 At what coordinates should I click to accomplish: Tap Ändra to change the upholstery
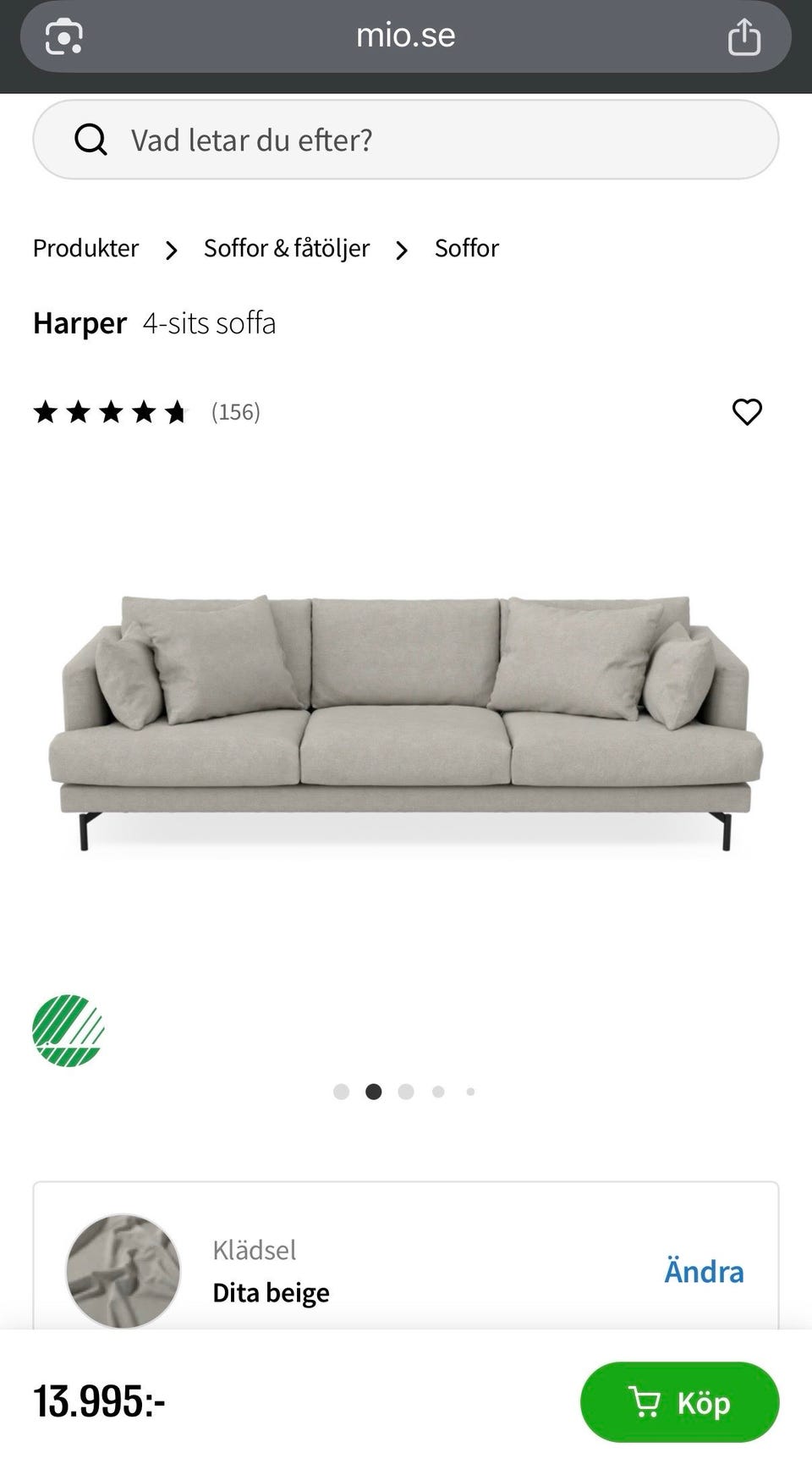click(703, 1272)
